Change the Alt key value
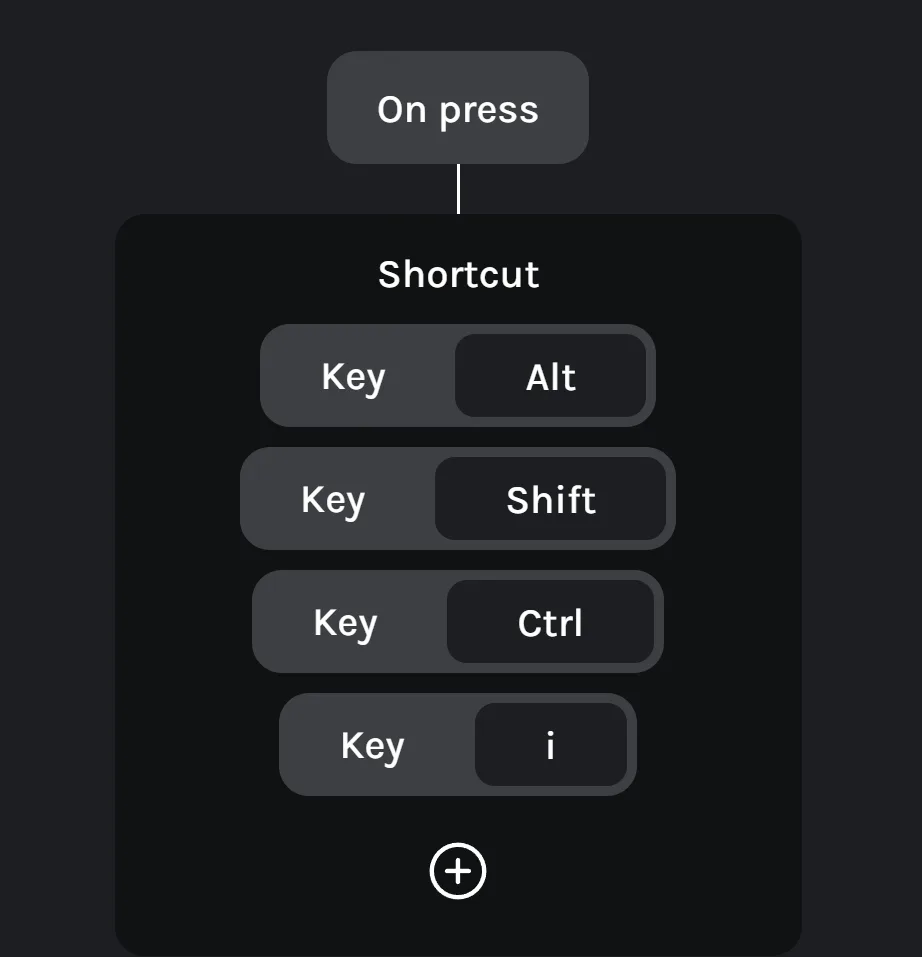Image resolution: width=922 pixels, height=957 pixels. [x=550, y=377]
